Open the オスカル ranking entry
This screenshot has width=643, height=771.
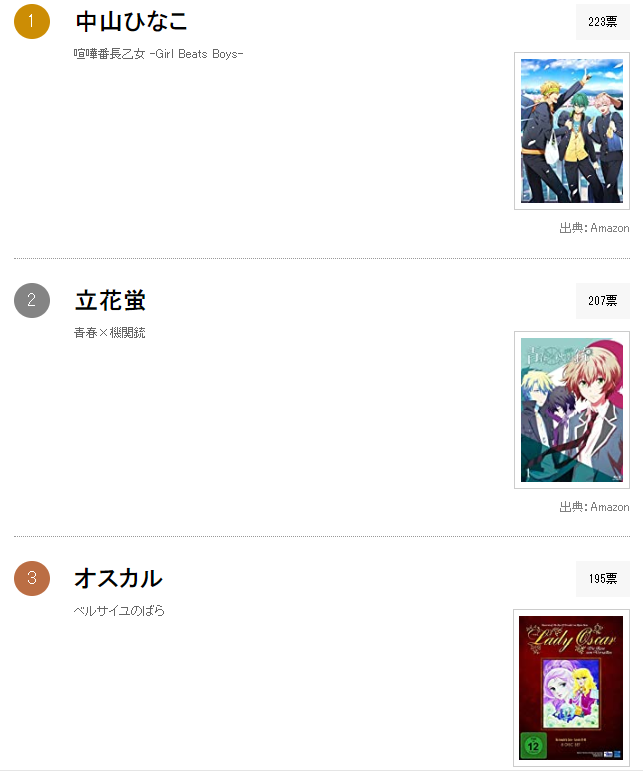(x=118, y=578)
